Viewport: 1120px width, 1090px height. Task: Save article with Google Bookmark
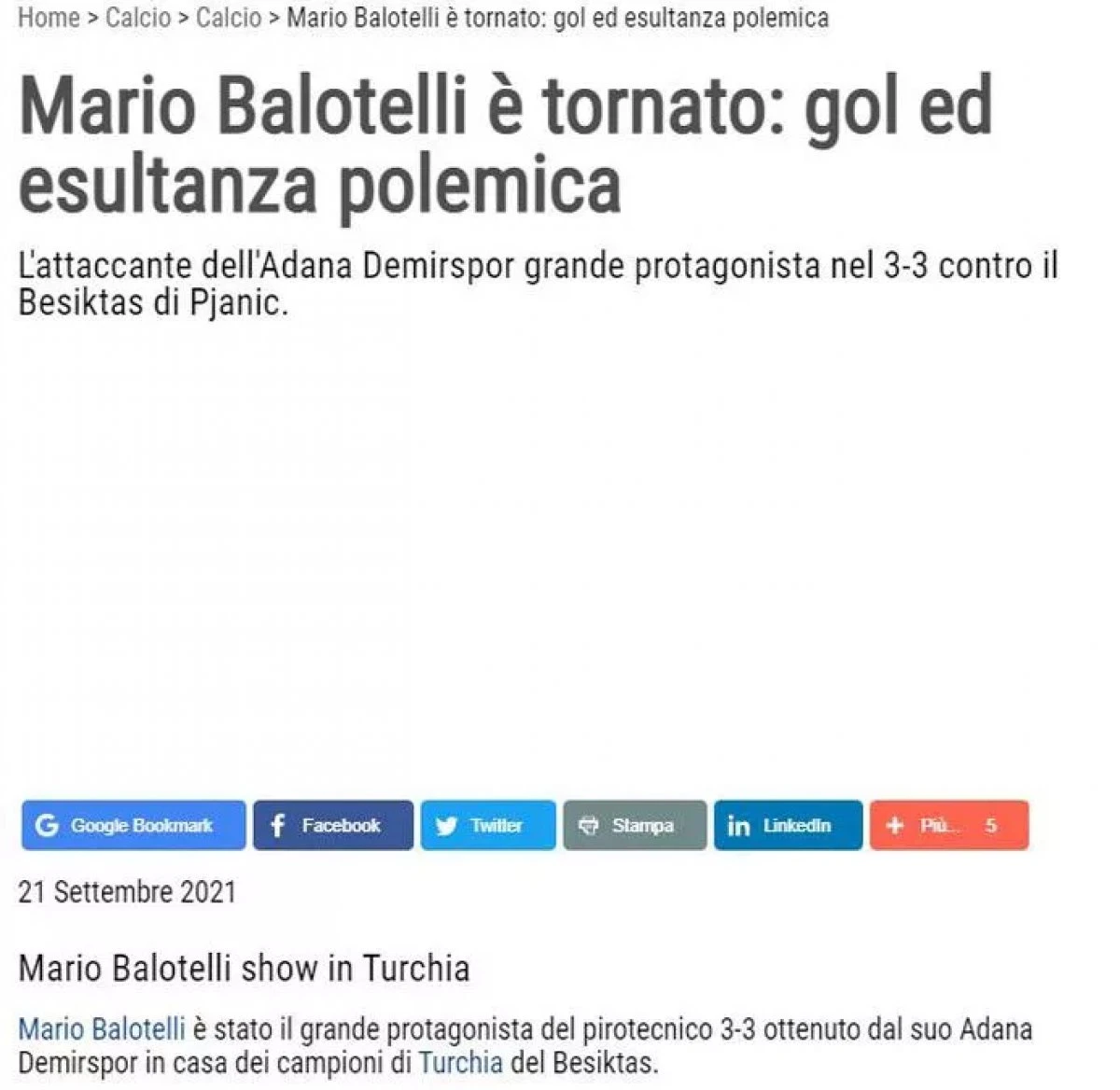coord(133,825)
